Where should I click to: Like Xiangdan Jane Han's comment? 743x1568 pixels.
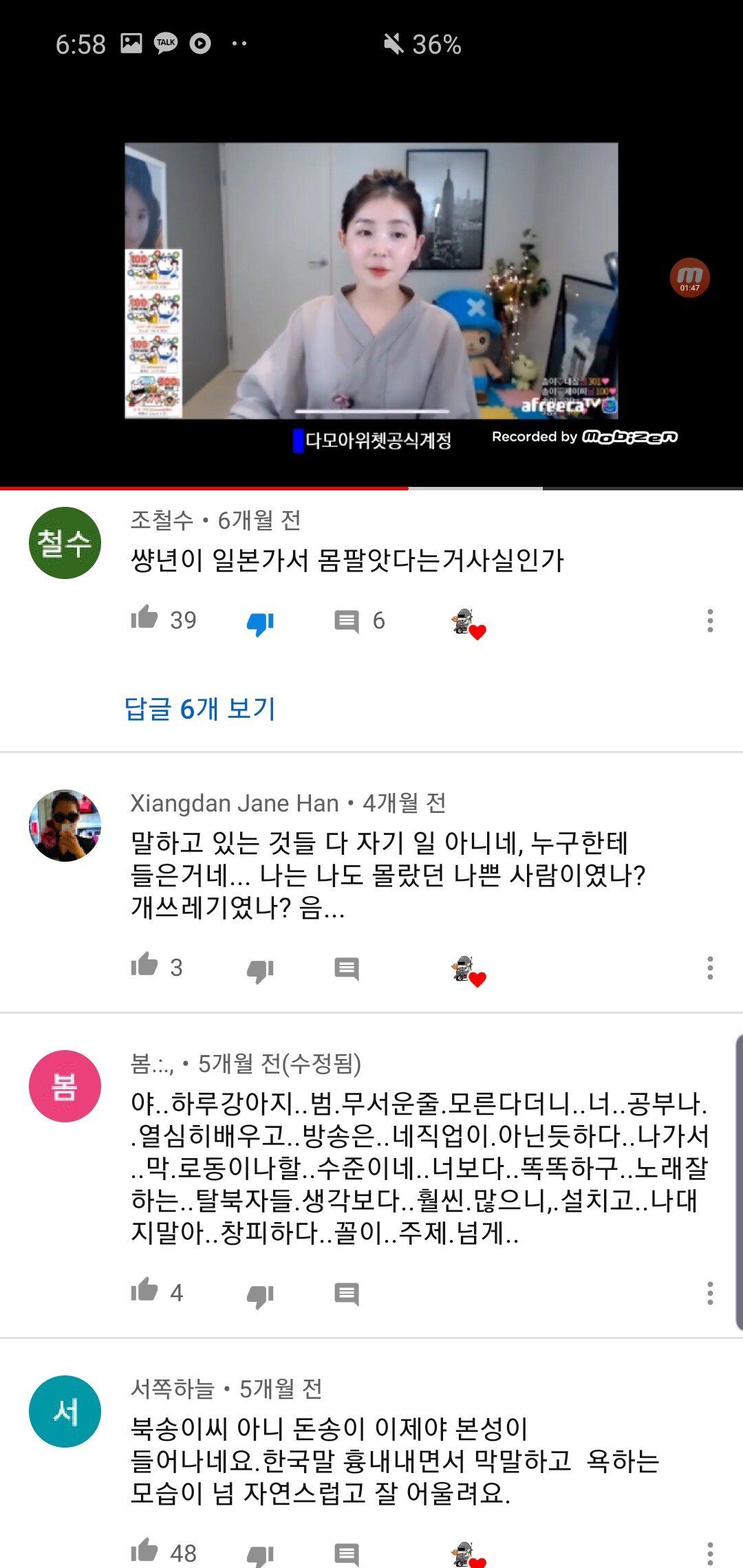pos(144,966)
